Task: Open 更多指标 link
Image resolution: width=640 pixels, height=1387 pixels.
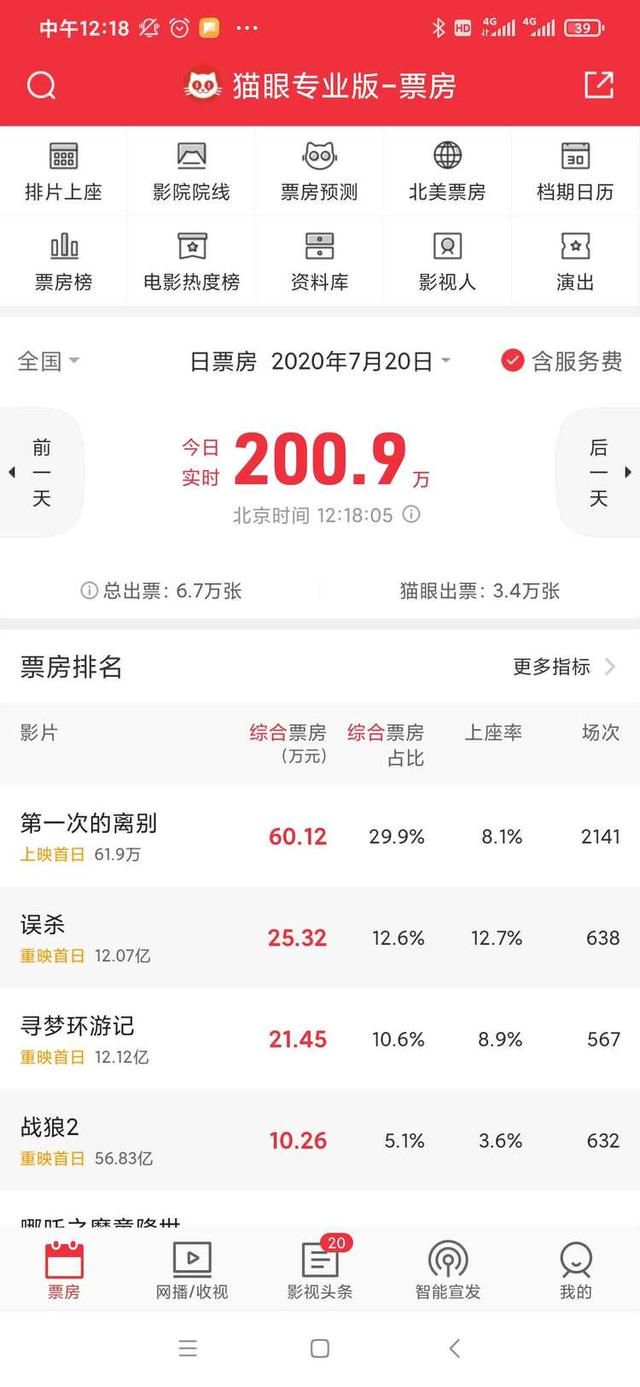Action: point(564,667)
